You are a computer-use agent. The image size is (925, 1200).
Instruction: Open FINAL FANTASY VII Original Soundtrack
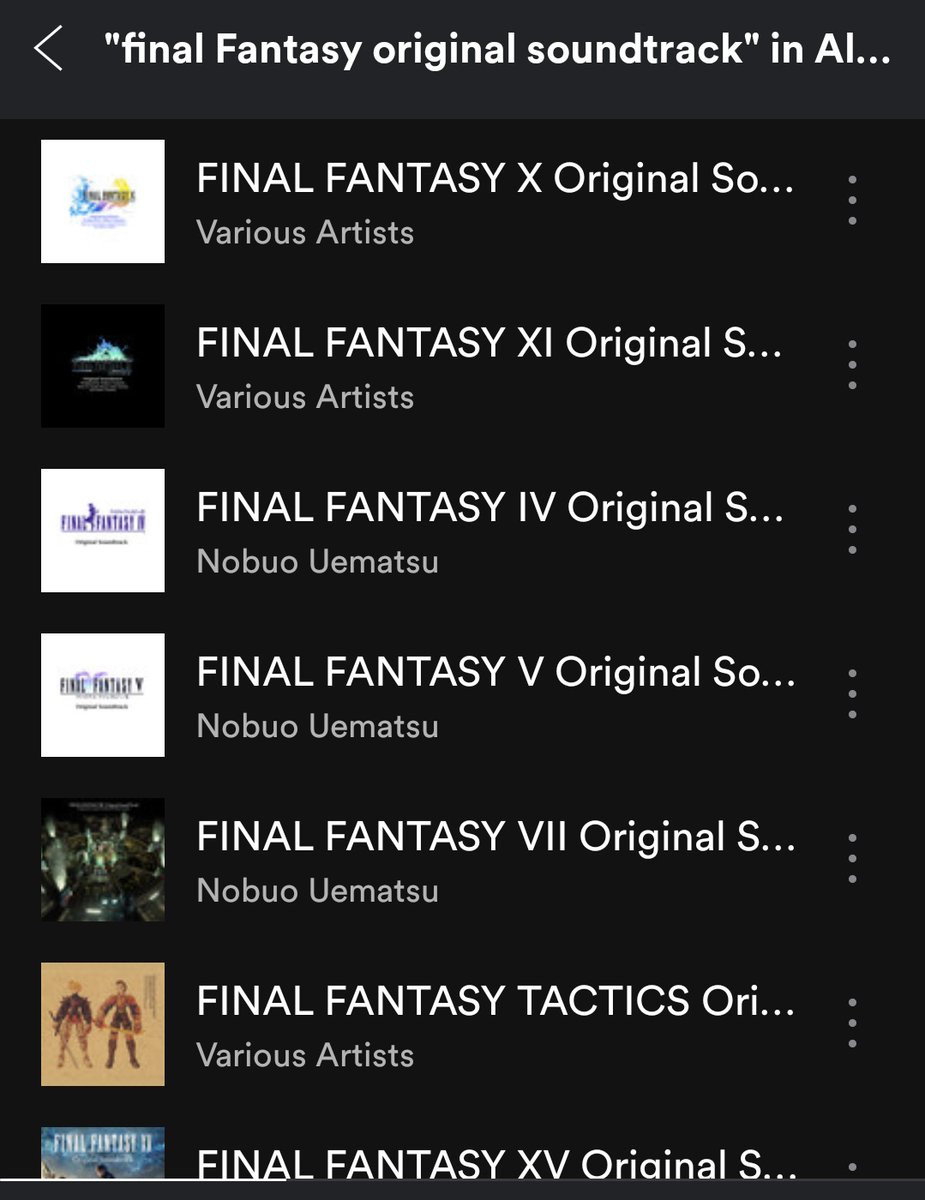click(x=495, y=859)
